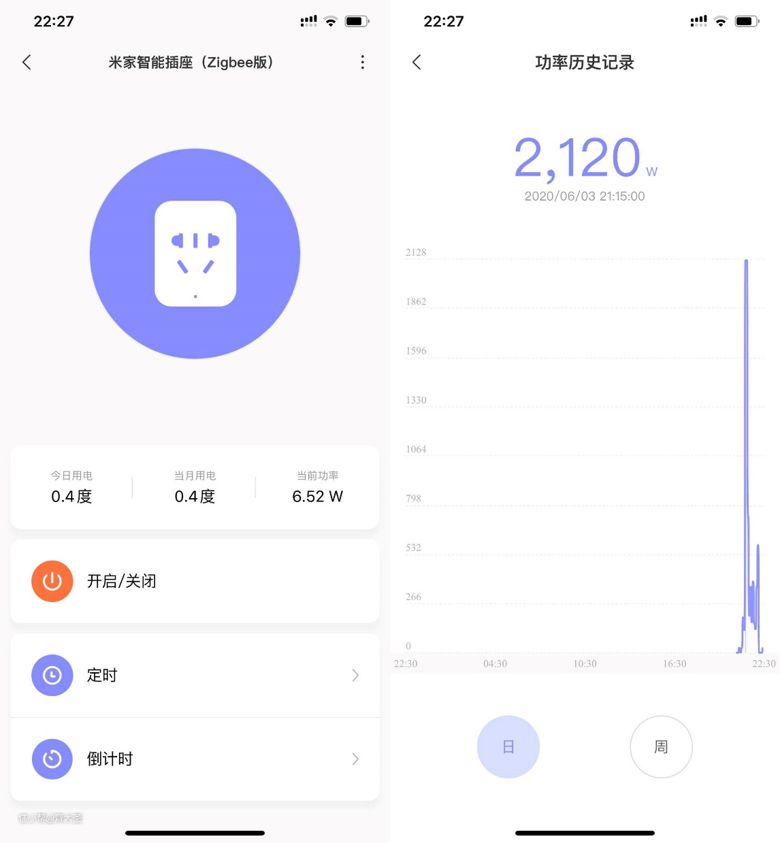Image resolution: width=780 pixels, height=843 pixels.
Task: Open the 倒计时 countdown row
Action: coord(195,759)
